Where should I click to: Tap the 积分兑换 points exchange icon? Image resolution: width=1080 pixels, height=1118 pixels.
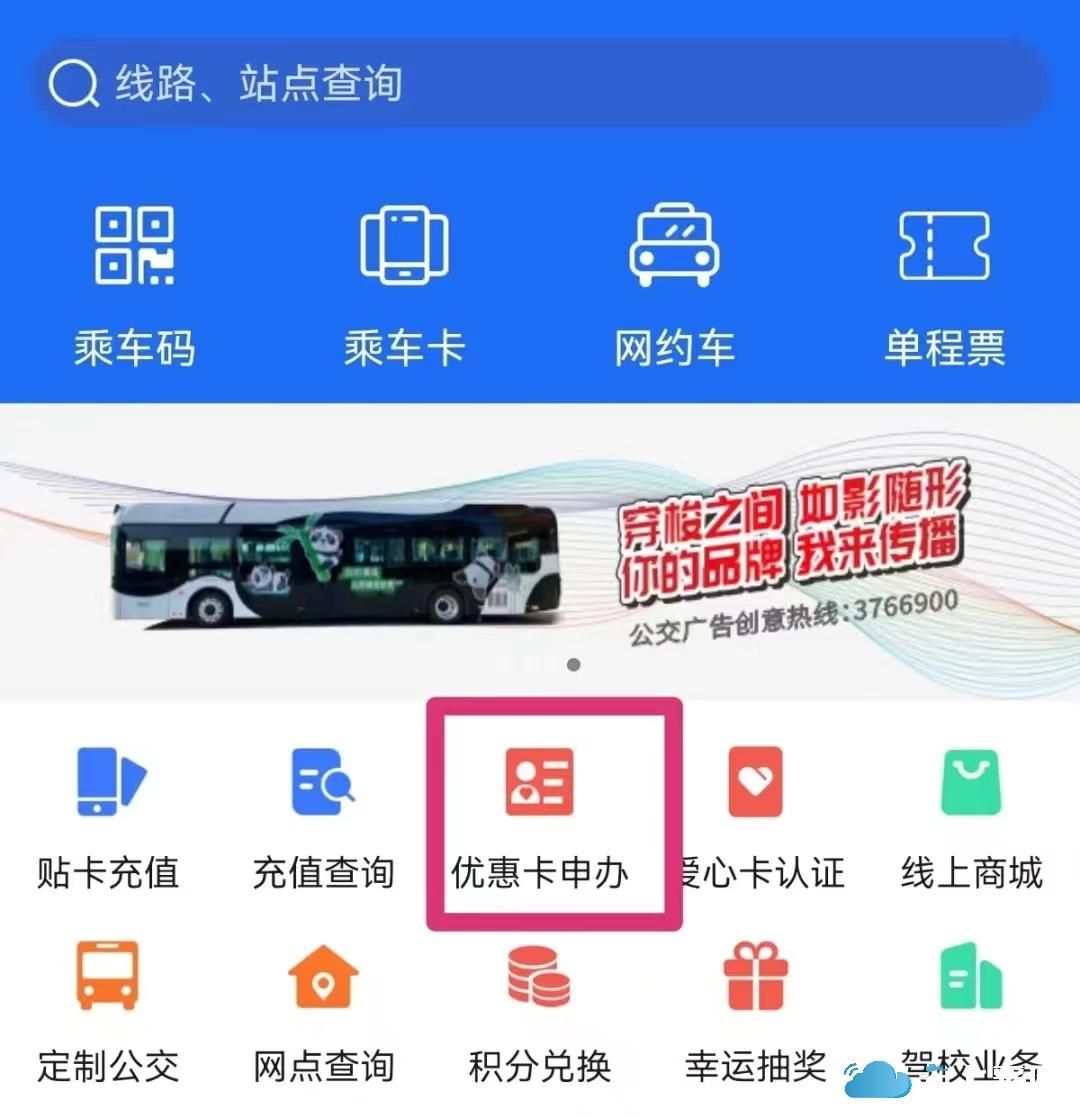[x=540, y=1010]
